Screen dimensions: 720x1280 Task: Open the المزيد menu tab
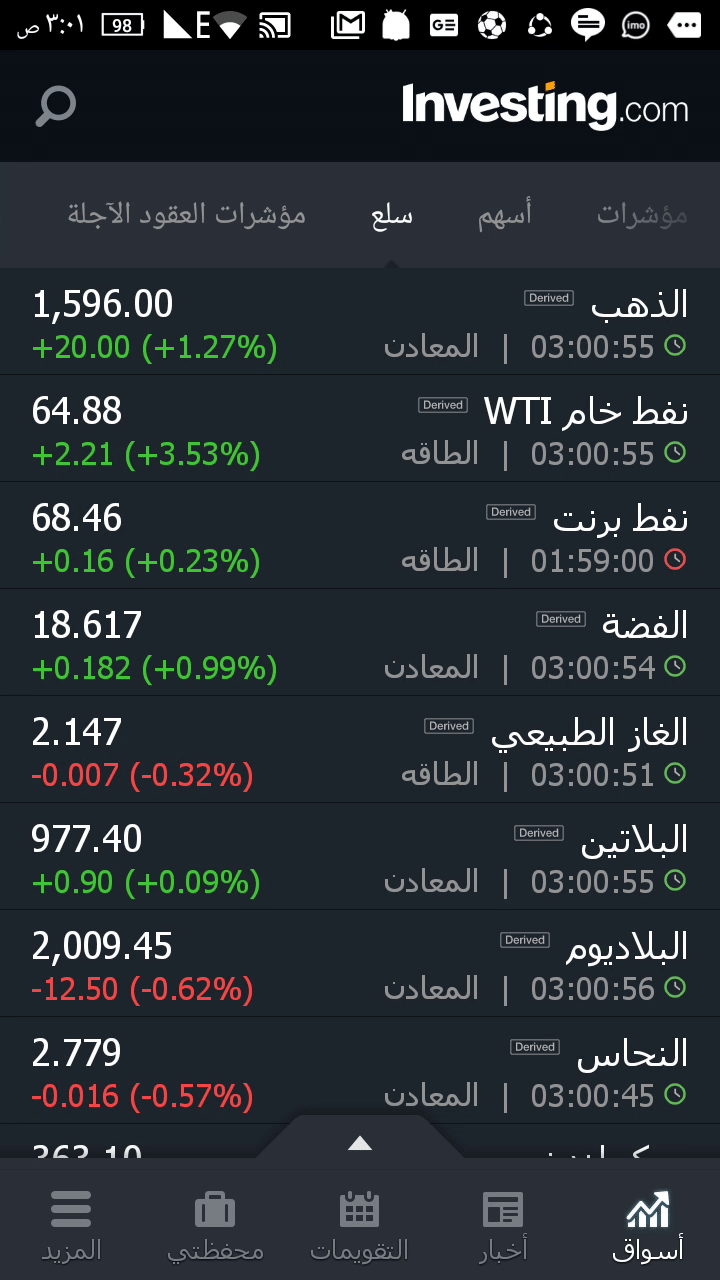tap(71, 1225)
